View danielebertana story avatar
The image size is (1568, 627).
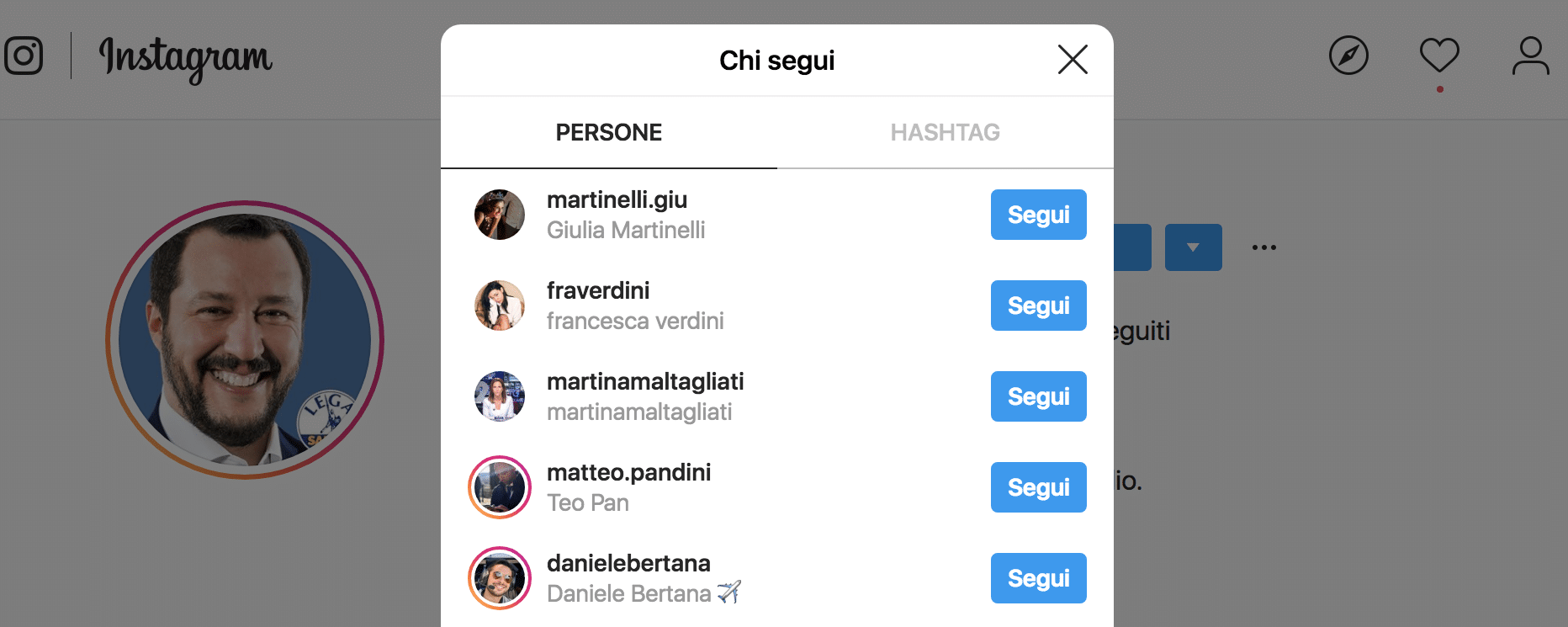tap(500, 578)
